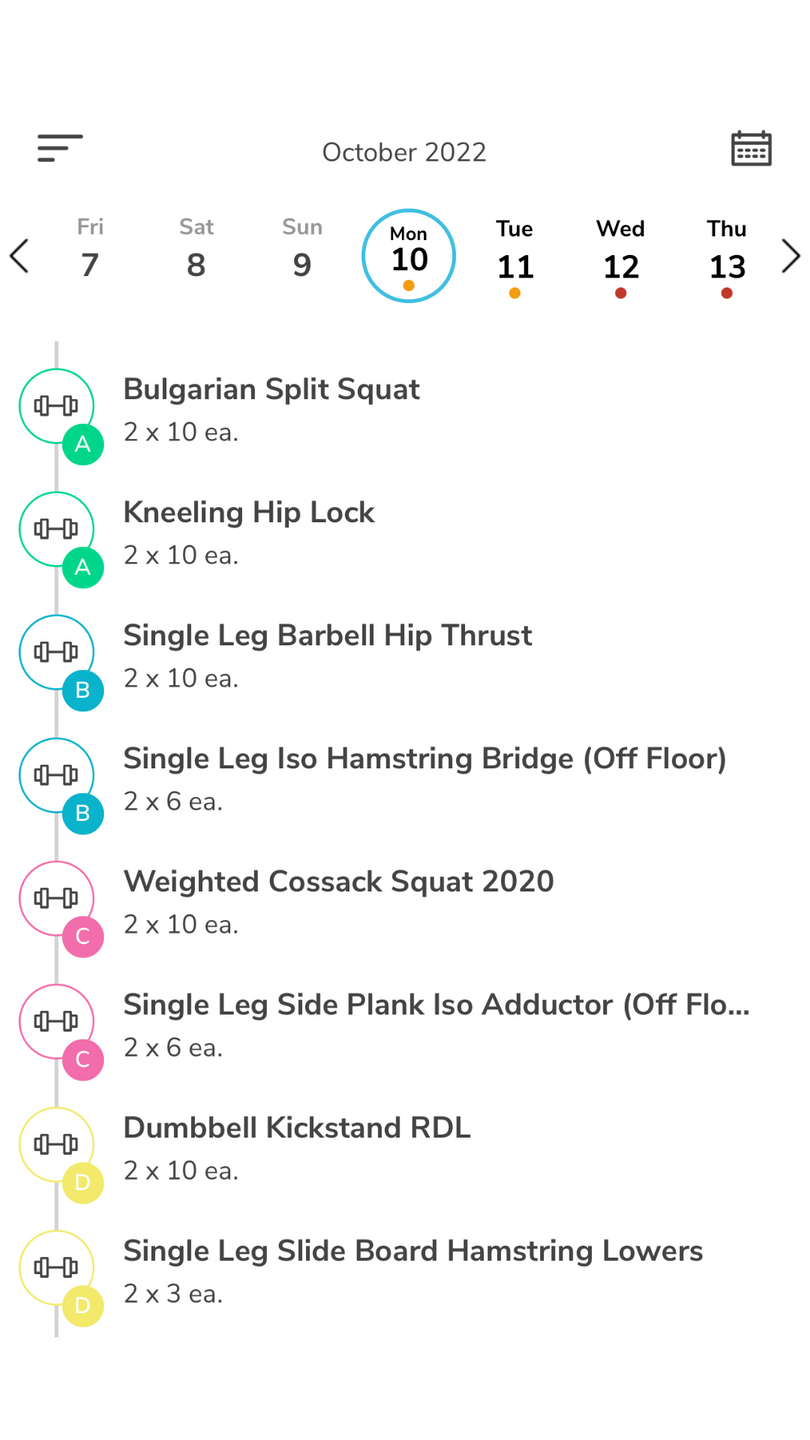
Task: Select Monday 10
Action: click(408, 256)
